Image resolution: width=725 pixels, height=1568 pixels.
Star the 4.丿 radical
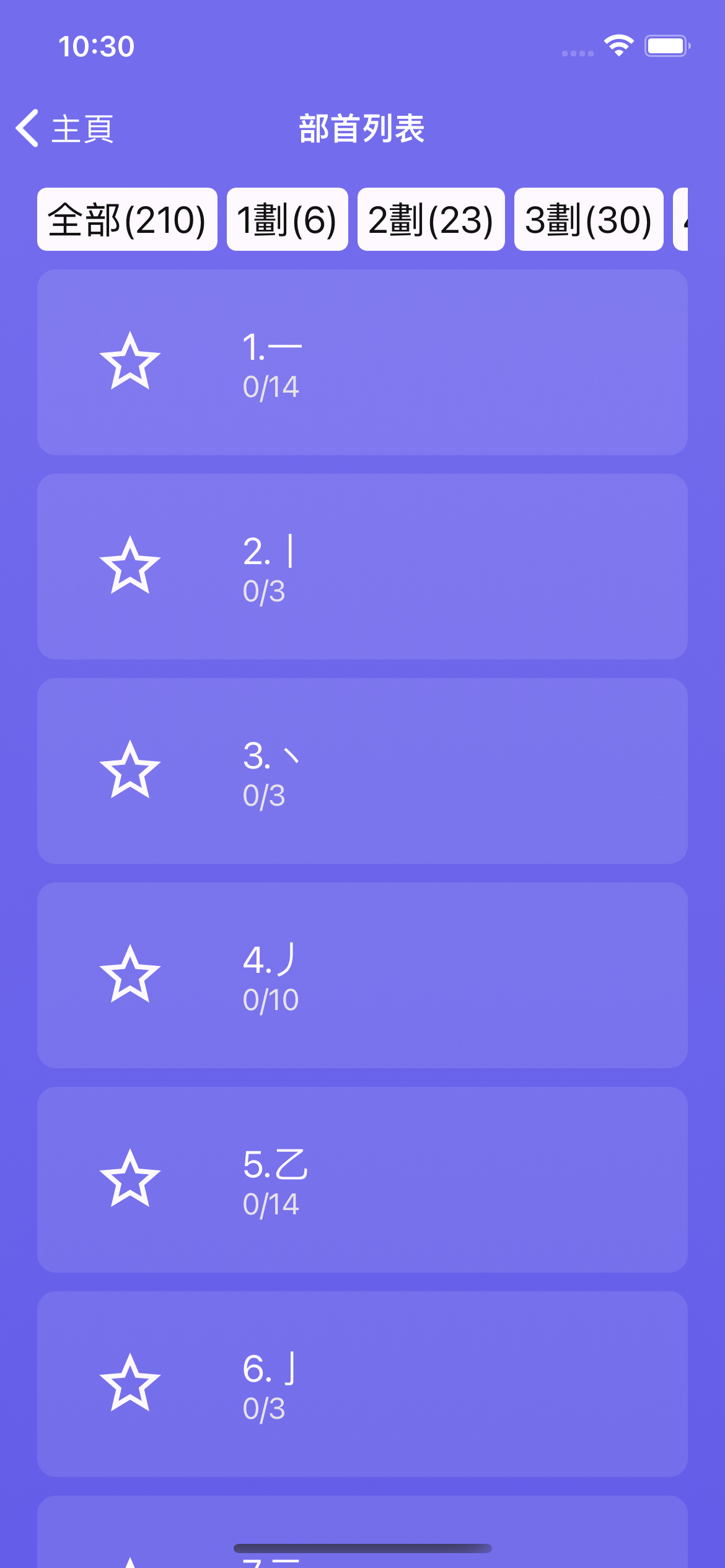click(x=130, y=975)
